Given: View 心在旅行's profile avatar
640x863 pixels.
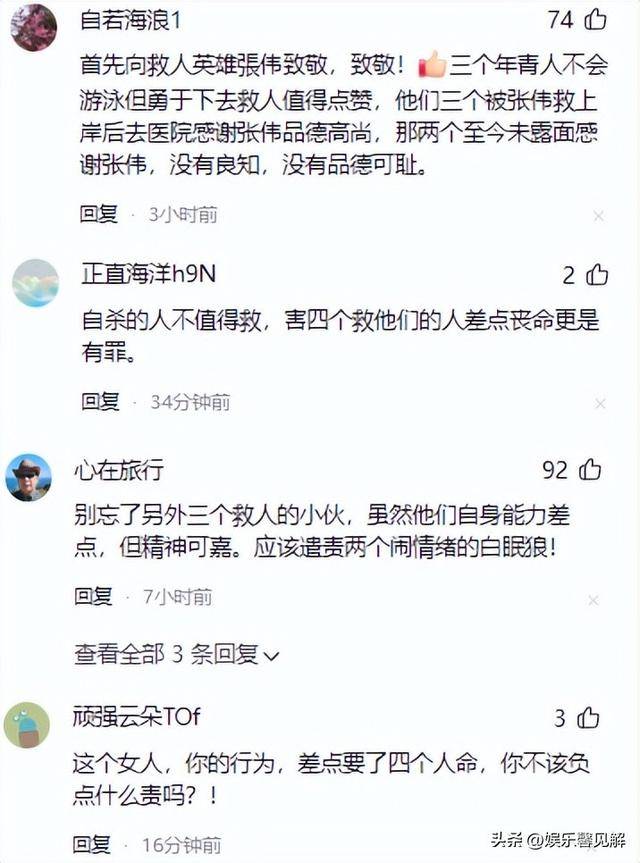Looking at the screenshot, I should 28,477.
